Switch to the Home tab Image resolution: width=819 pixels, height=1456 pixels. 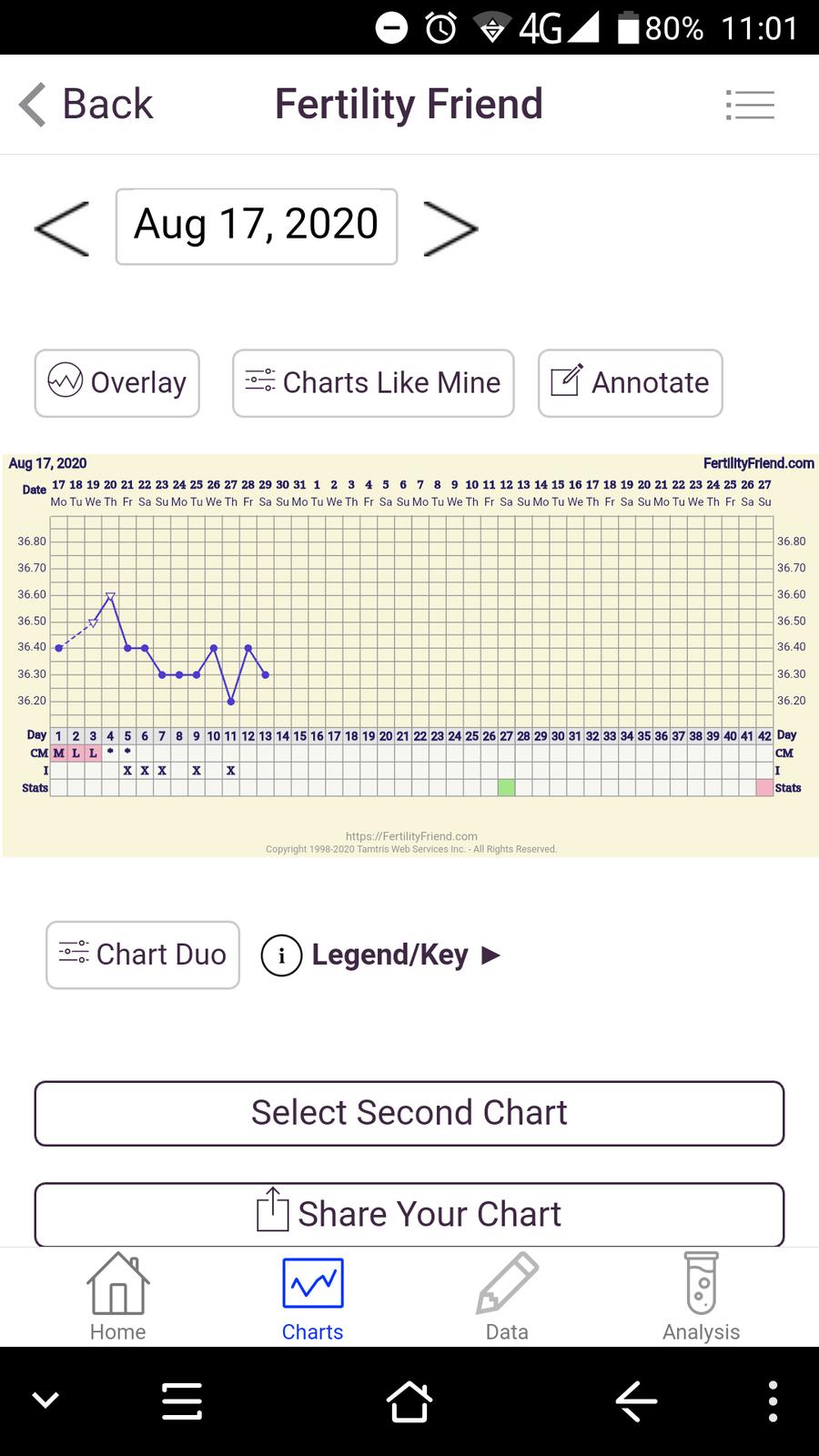[x=118, y=1297]
